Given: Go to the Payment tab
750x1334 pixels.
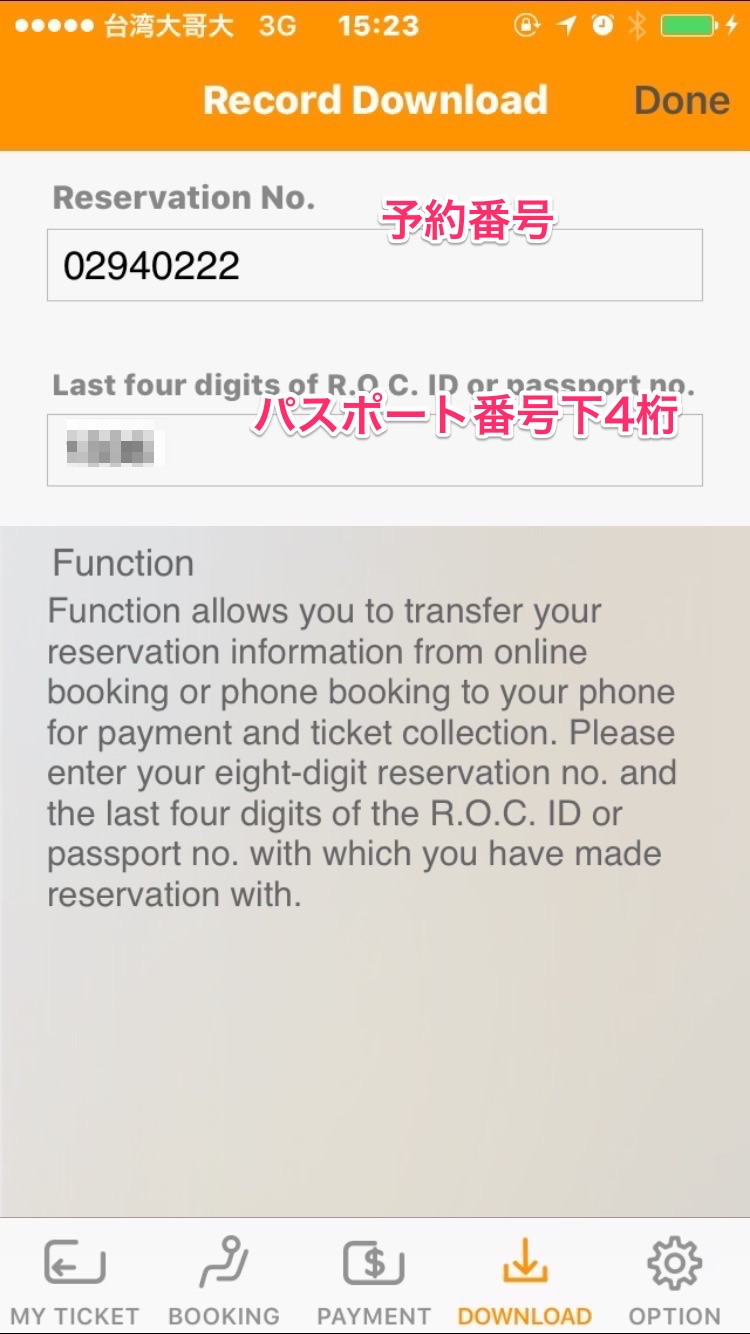Looking at the screenshot, I should 374,1279.
